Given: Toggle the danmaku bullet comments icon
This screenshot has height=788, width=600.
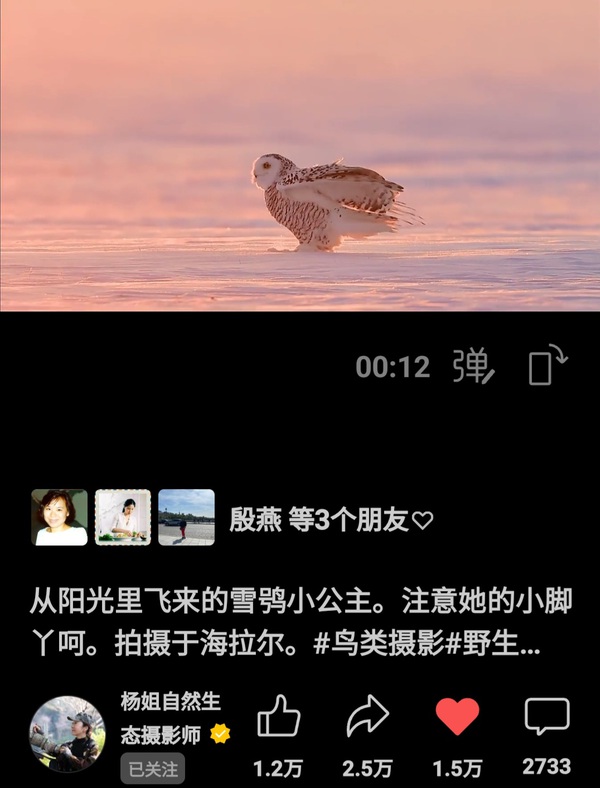Looking at the screenshot, I should pos(472,367).
